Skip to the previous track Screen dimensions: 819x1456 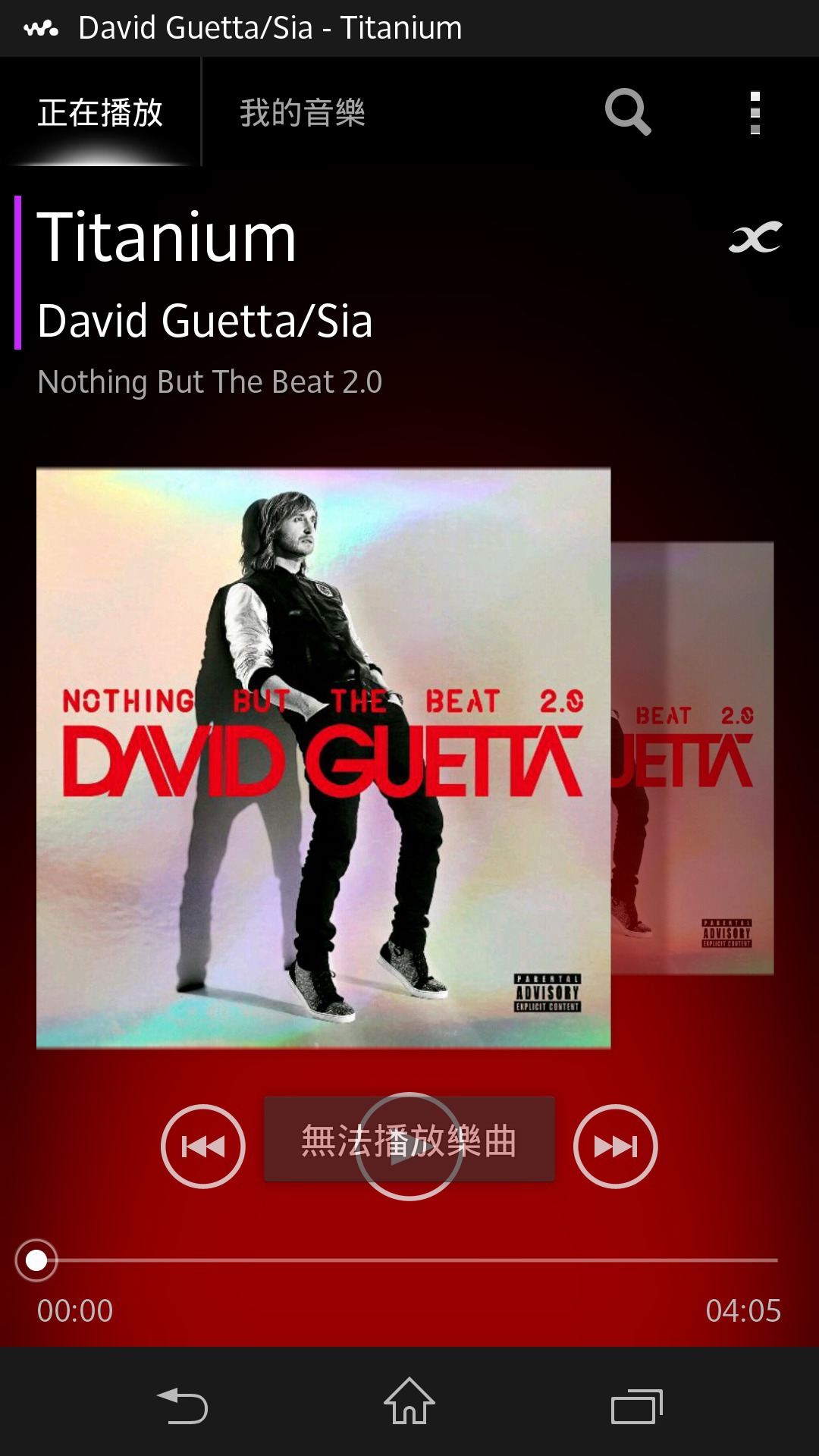202,1146
